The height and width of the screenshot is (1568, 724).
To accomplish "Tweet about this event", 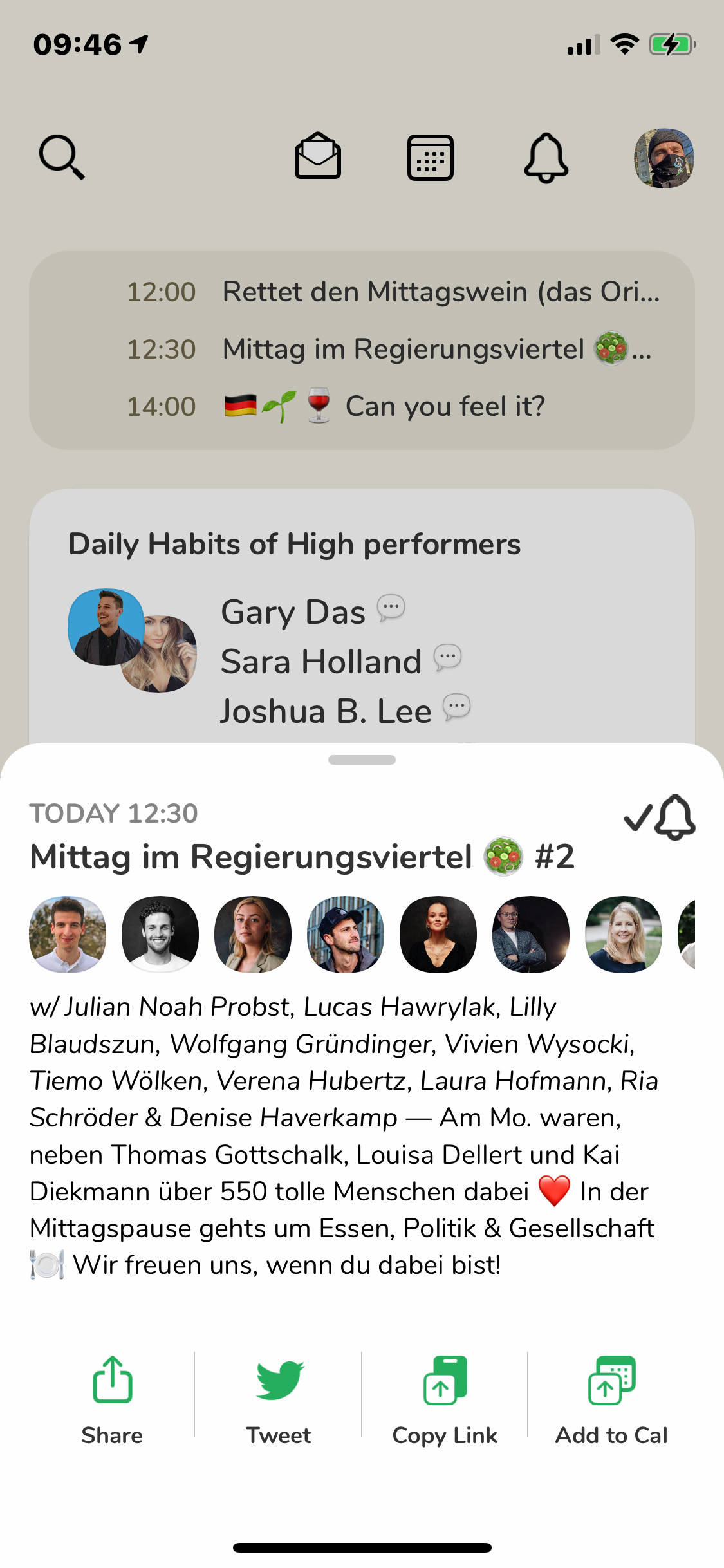I will [279, 1397].
